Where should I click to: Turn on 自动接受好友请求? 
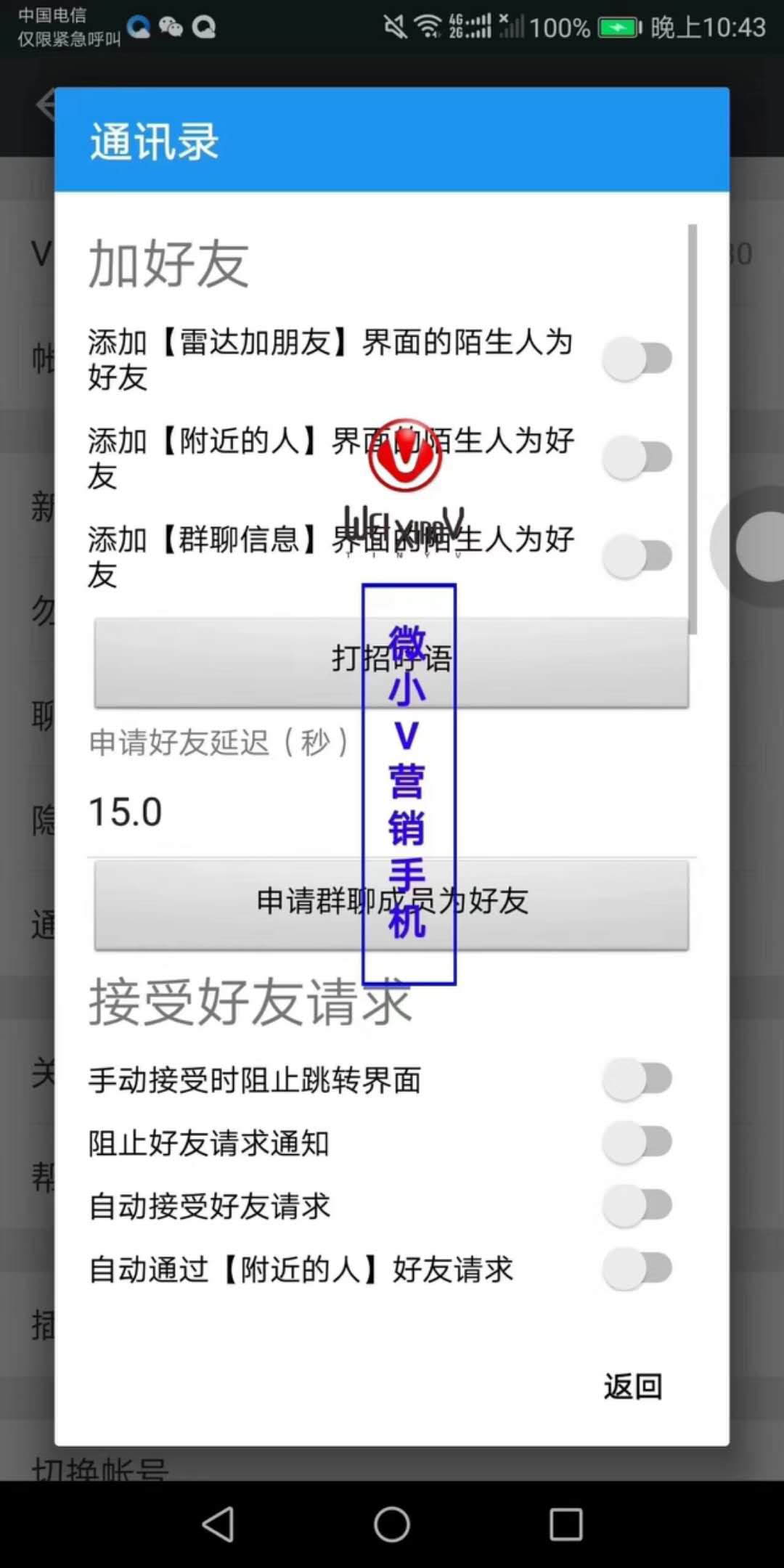[637, 1205]
